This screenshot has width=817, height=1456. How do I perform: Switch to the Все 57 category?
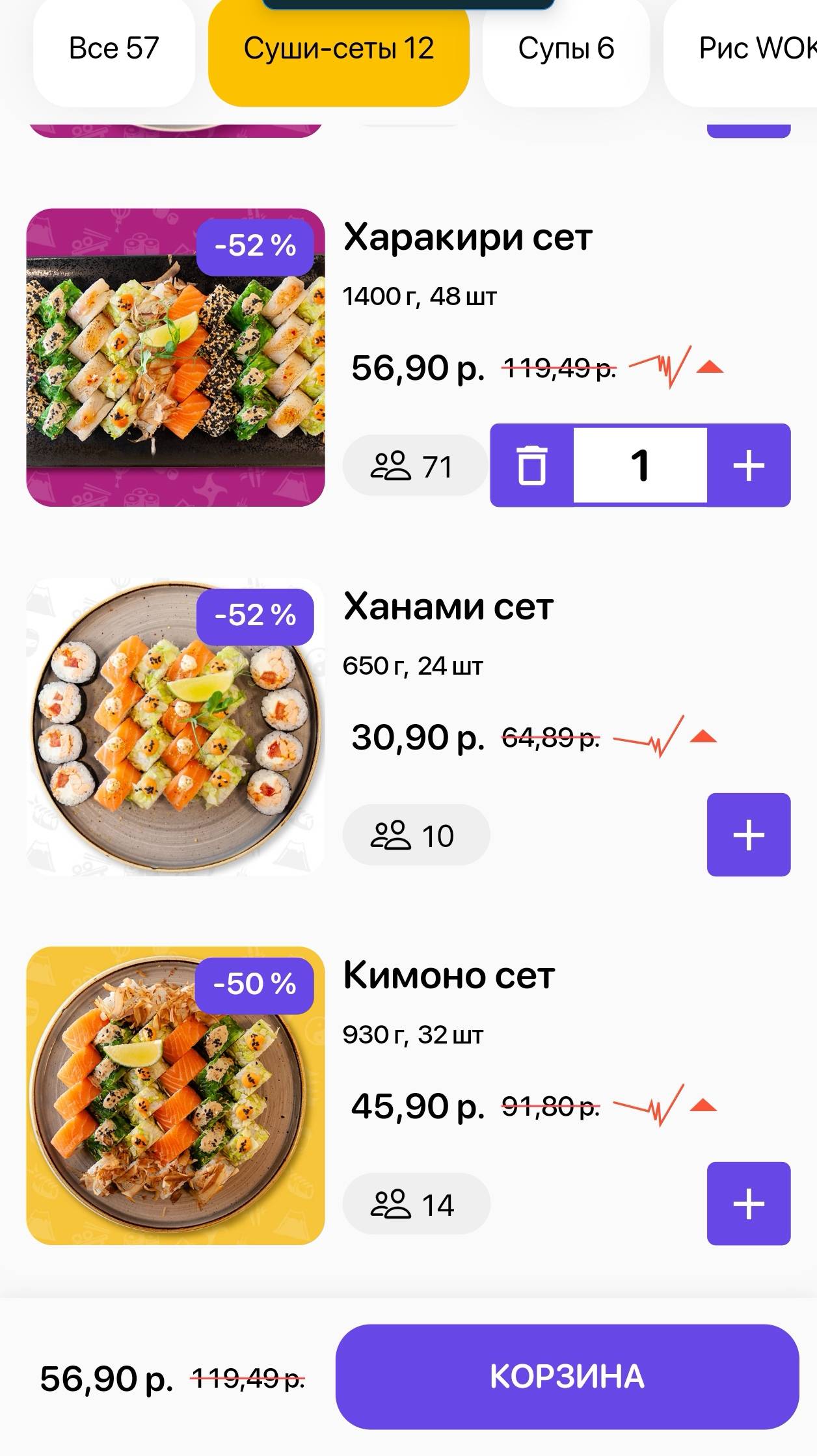click(x=114, y=49)
